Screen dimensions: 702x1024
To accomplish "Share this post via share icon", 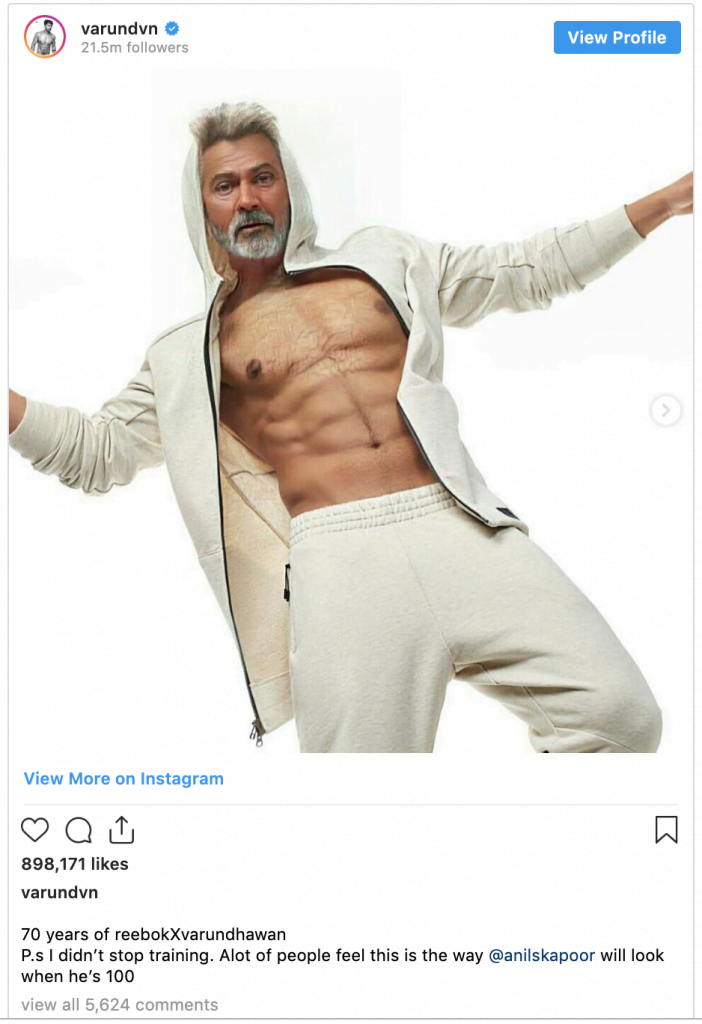I will click(x=121, y=829).
